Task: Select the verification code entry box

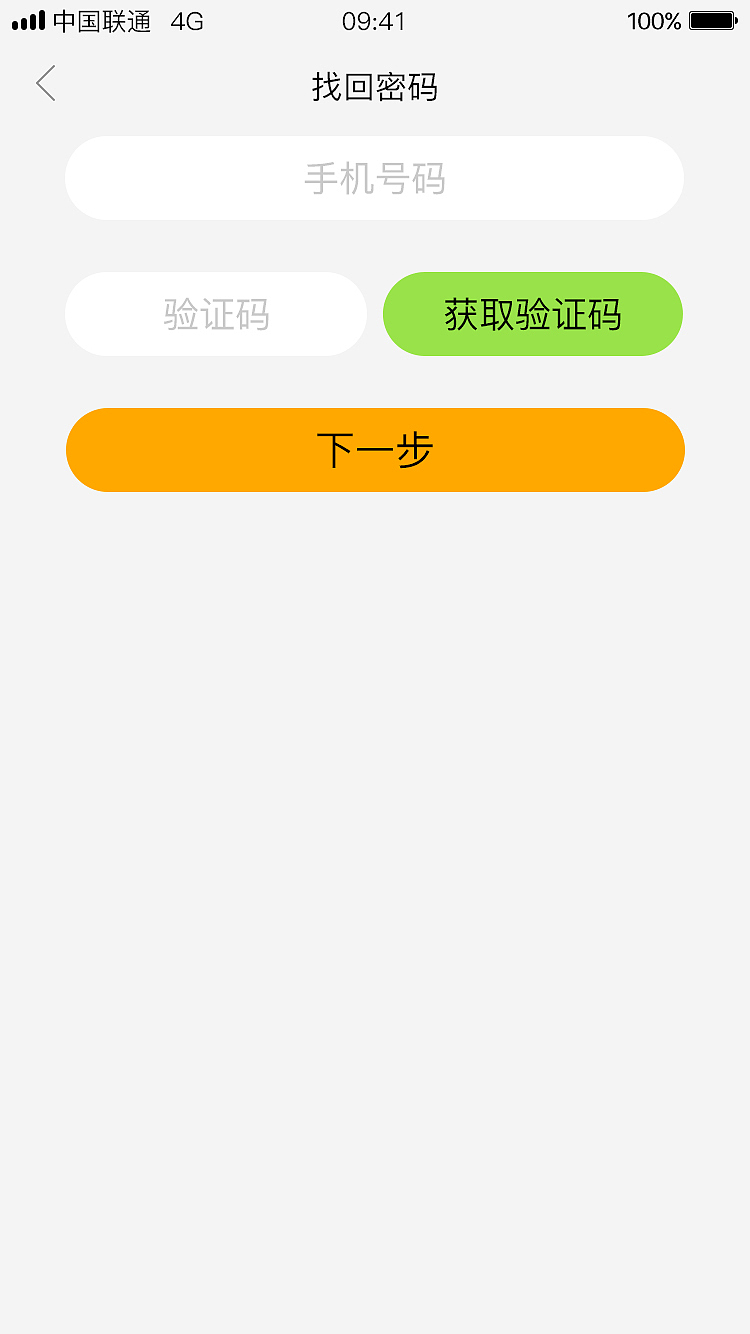Action: pyautogui.click(x=215, y=314)
